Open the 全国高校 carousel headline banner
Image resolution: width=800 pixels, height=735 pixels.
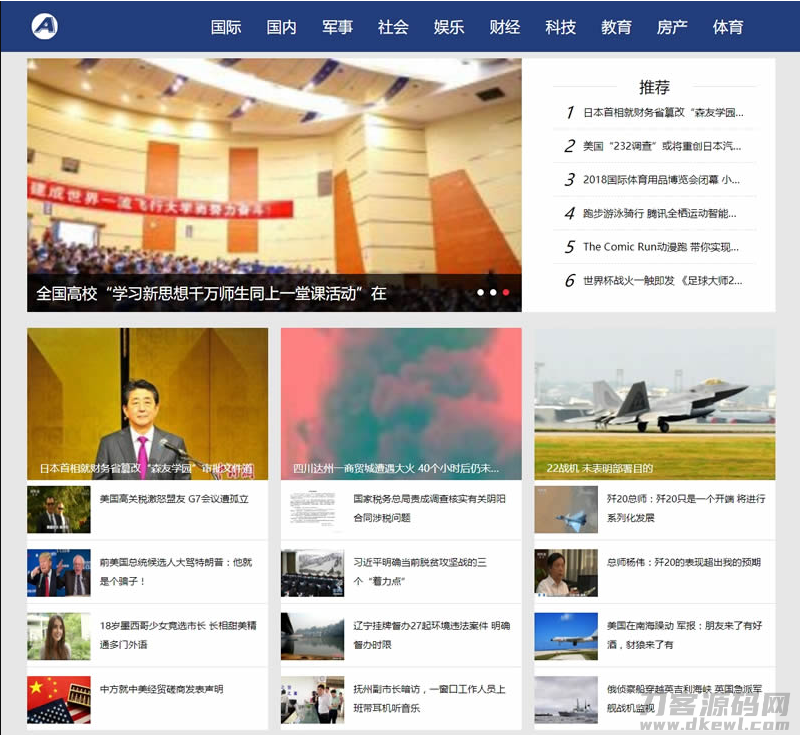211,294
